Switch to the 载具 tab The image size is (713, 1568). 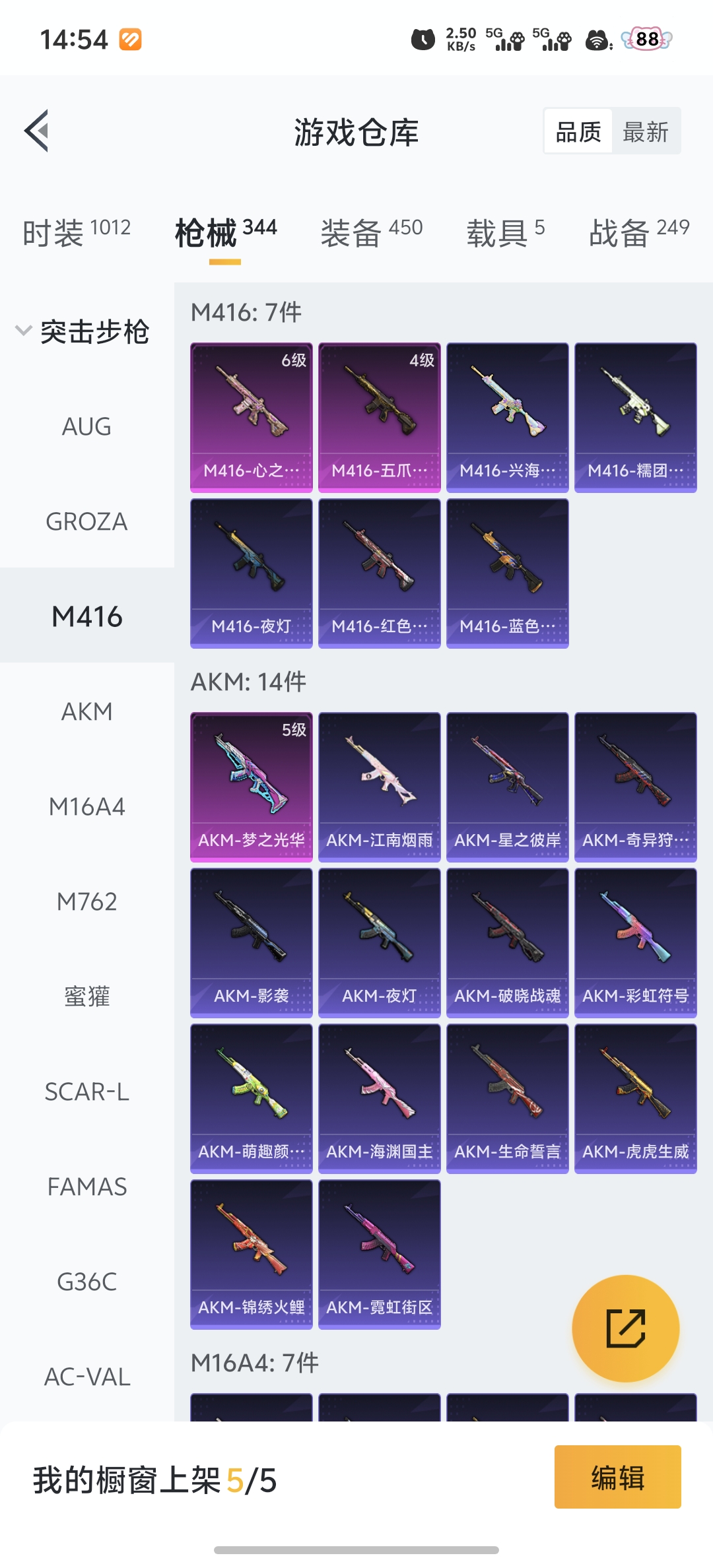tap(505, 232)
